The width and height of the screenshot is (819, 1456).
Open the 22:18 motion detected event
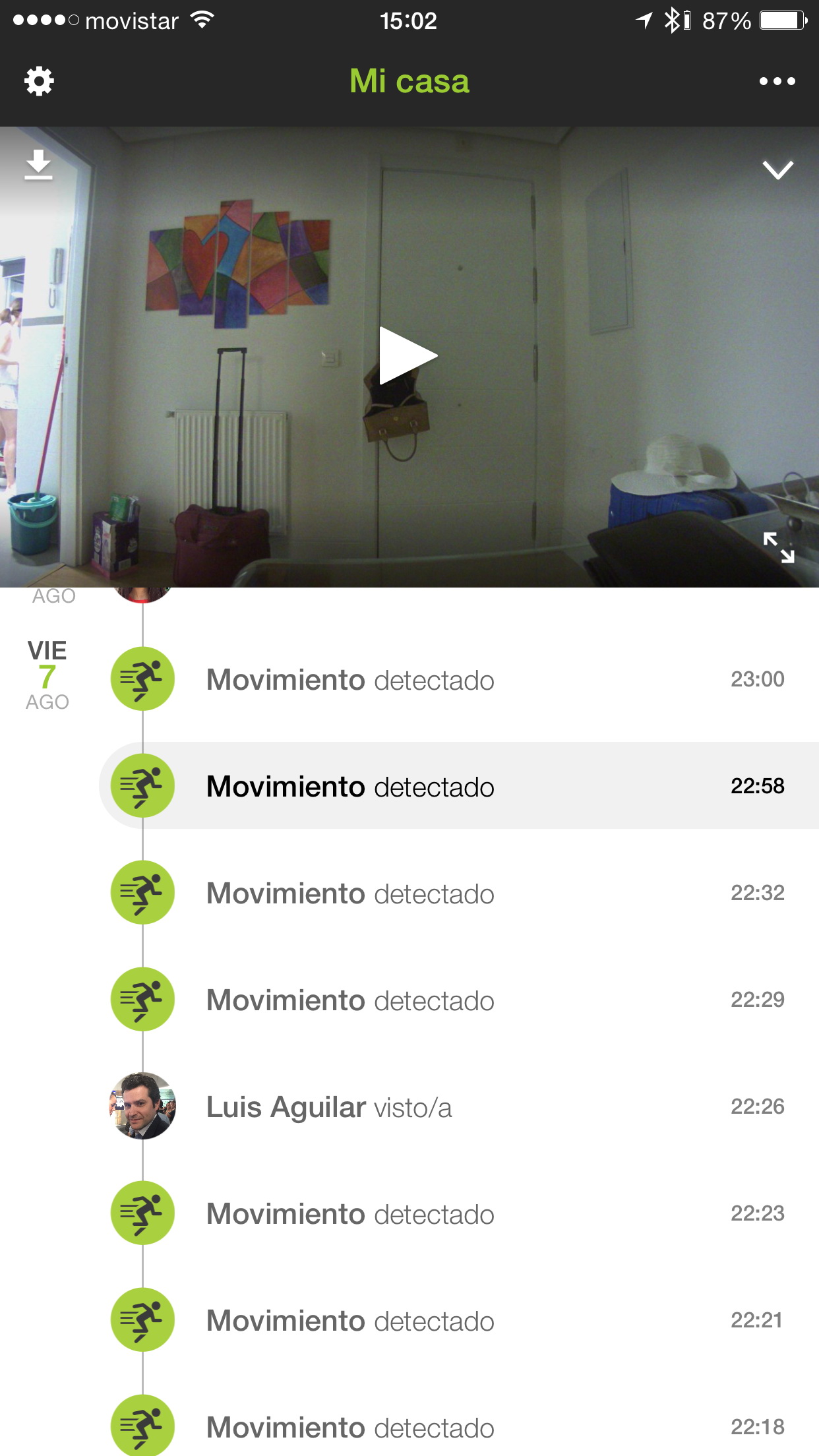tap(462, 1427)
